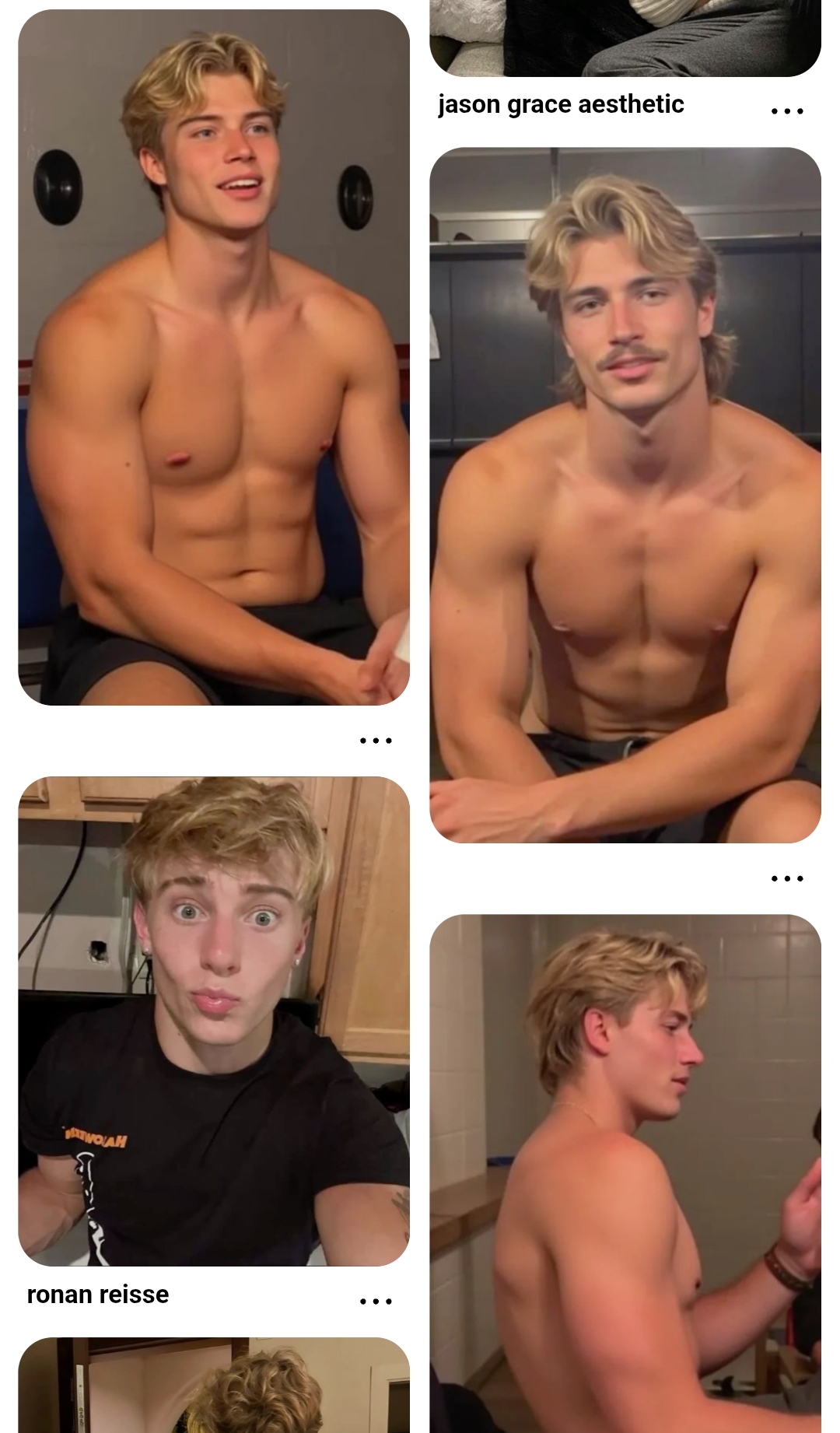Open the side-profile pin against the tiled wall
The width and height of the screenshot is (840, 1433).
coord(625,1173)
